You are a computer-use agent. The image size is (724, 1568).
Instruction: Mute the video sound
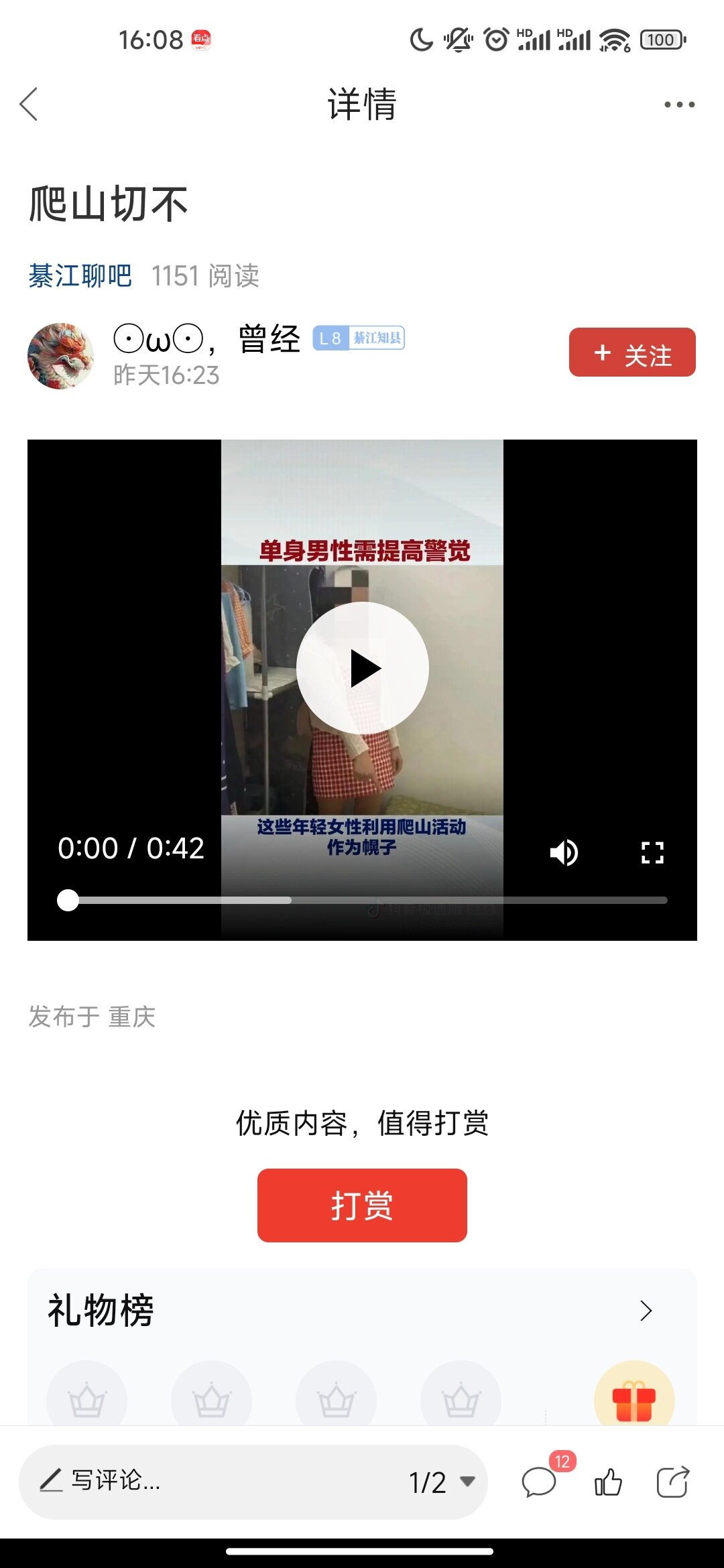pos(564,852)
